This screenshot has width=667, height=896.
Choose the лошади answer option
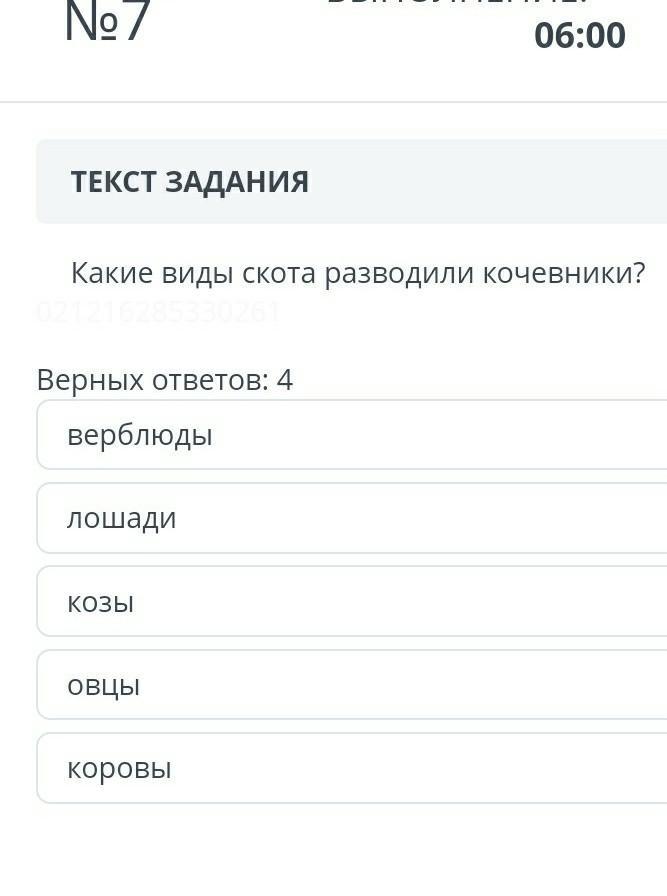pos(350,518)
